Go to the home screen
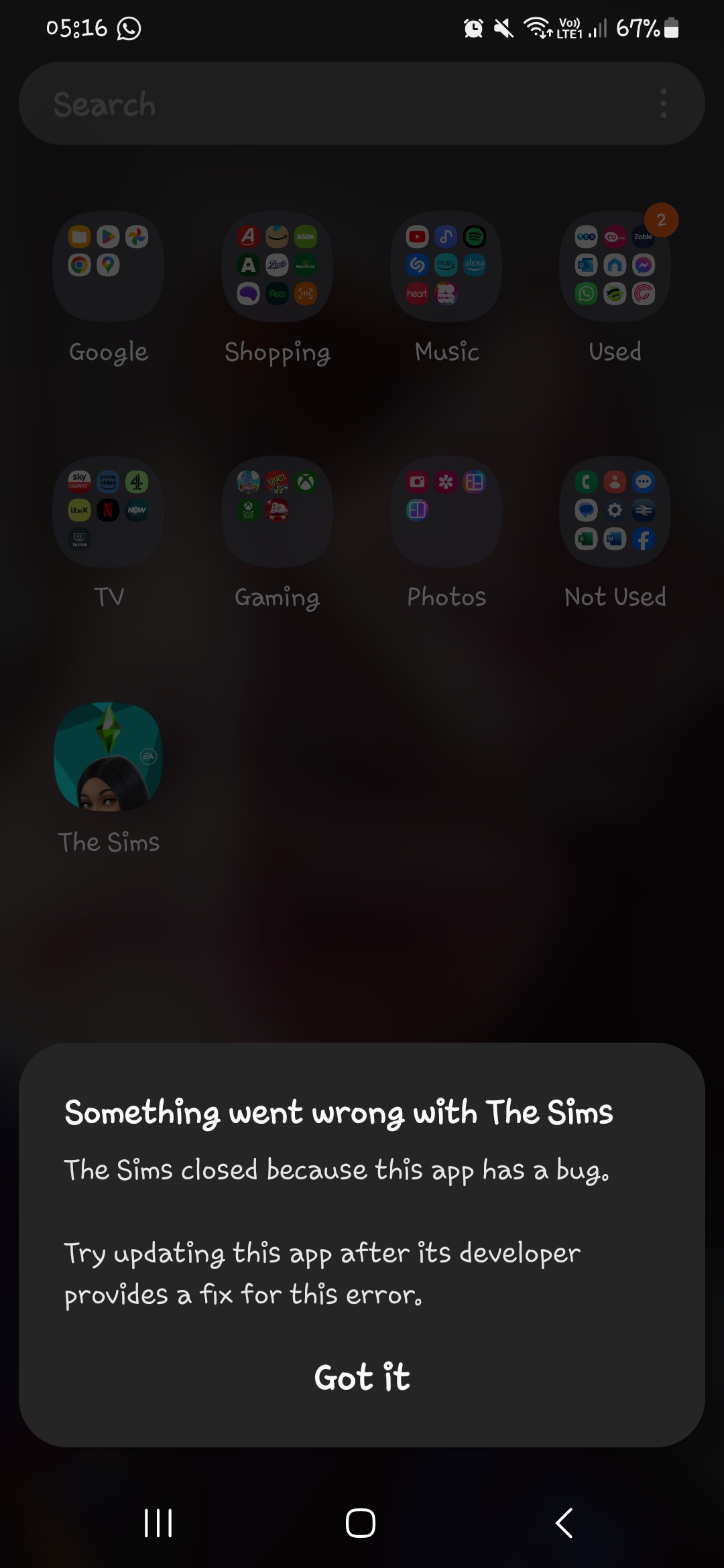The image size is (724, 1568). (361, 1523)
